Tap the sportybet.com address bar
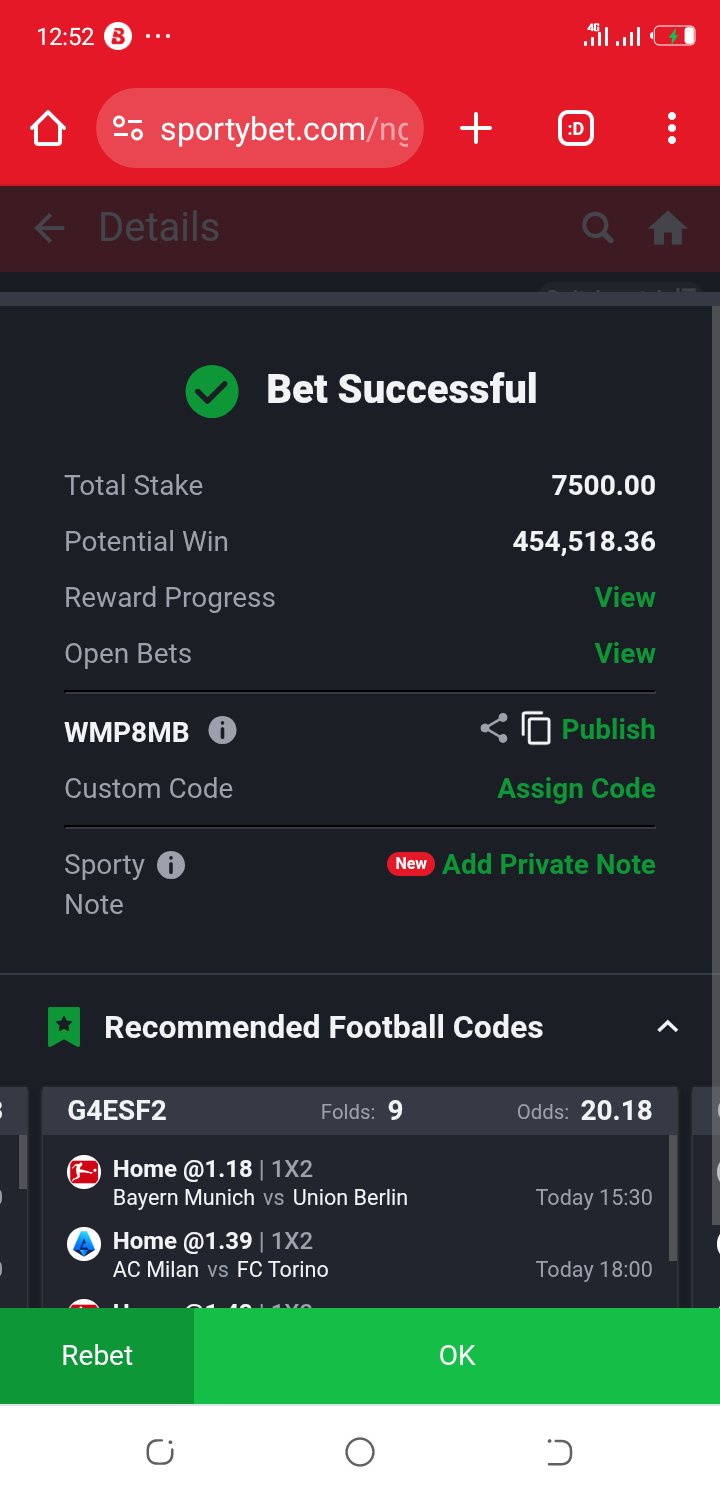Image resolution: width=720 pixels, height=1500 pixels. click(260, 129)
